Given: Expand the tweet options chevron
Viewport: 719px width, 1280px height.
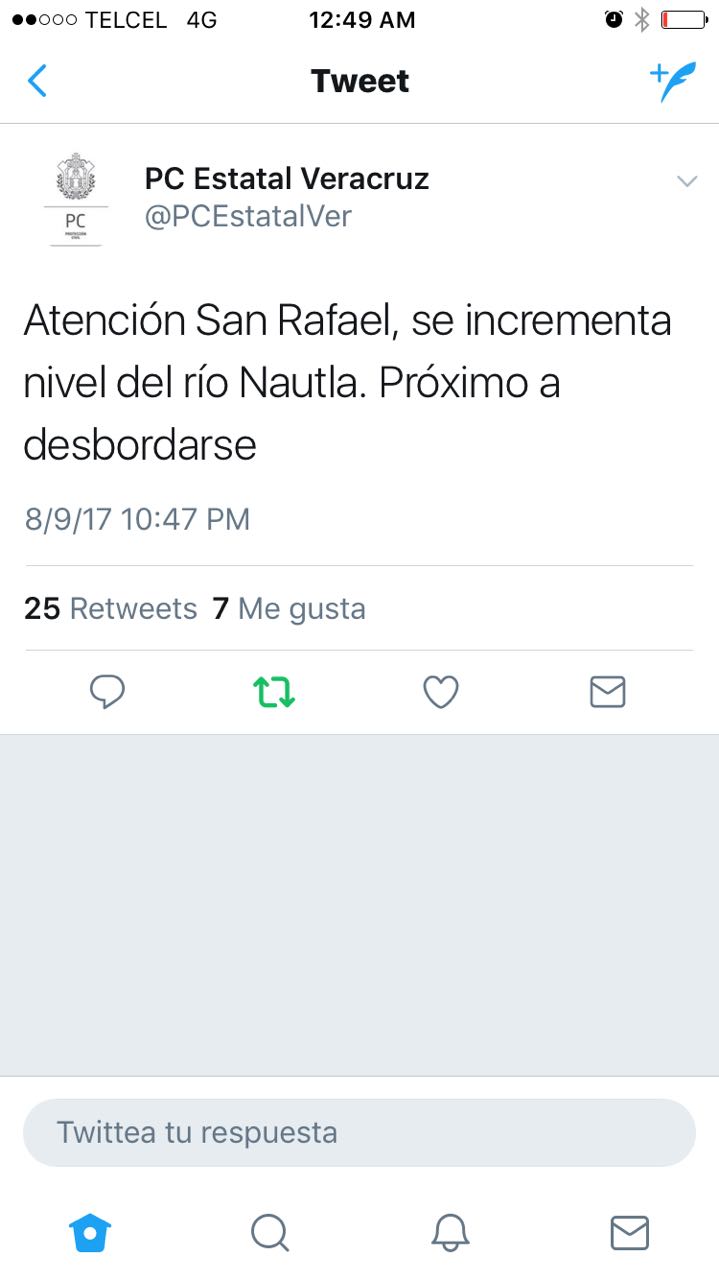Looking at the screenshot, I should click(x=686, y=181).
